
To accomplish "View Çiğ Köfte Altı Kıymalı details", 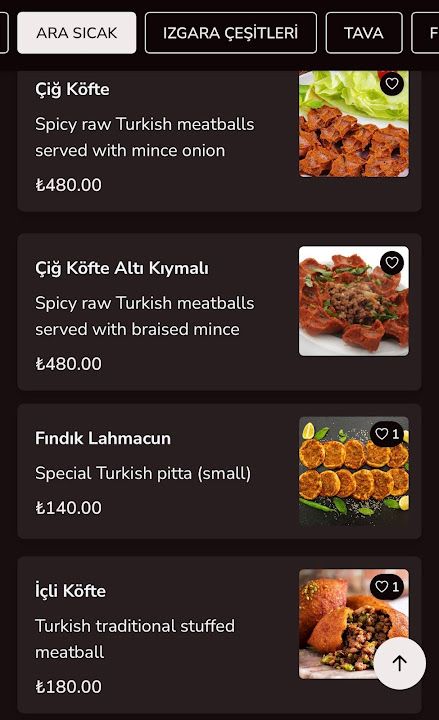I will [x=219, y=312].
